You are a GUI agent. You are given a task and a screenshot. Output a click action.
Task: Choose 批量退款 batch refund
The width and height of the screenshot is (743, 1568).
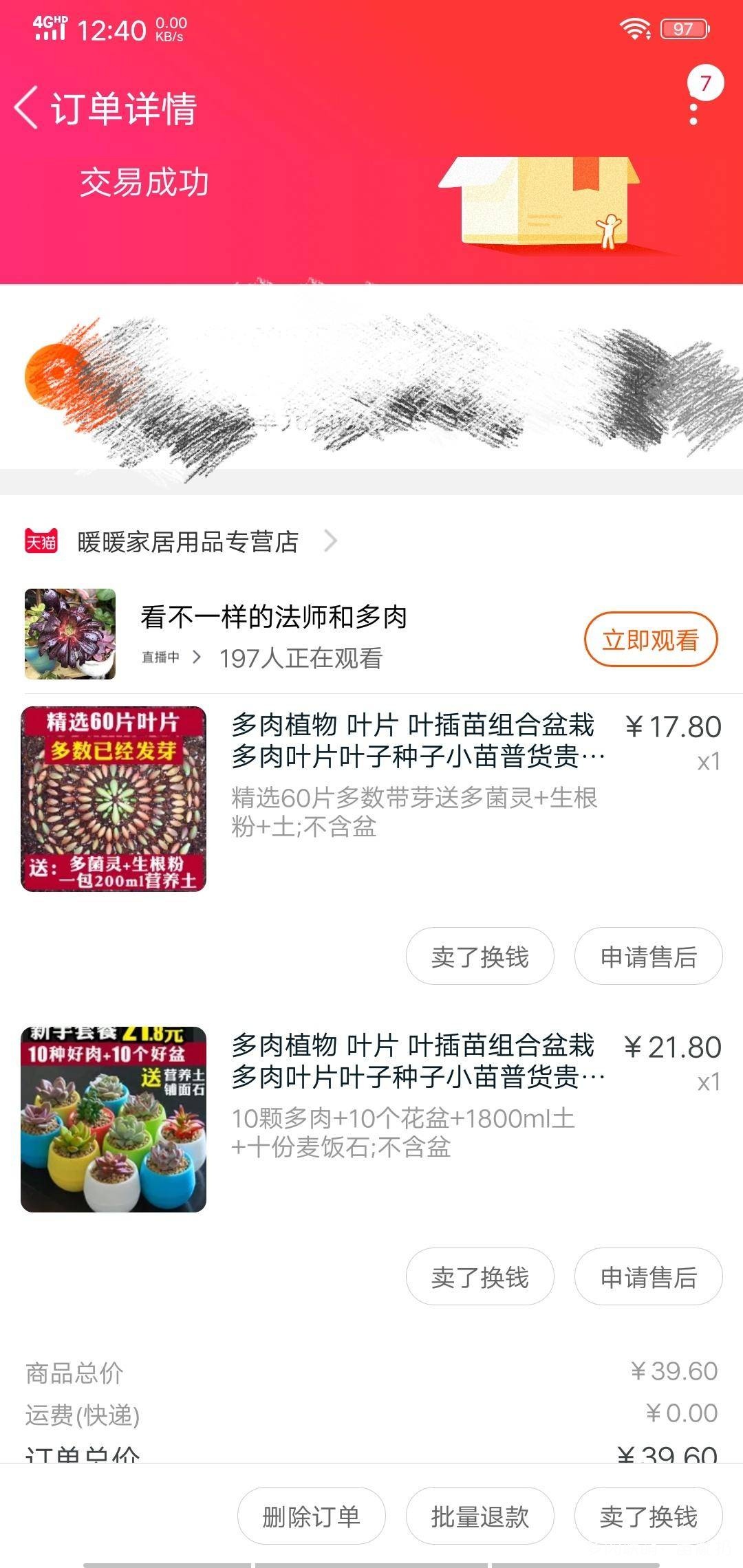[480, 1516]
